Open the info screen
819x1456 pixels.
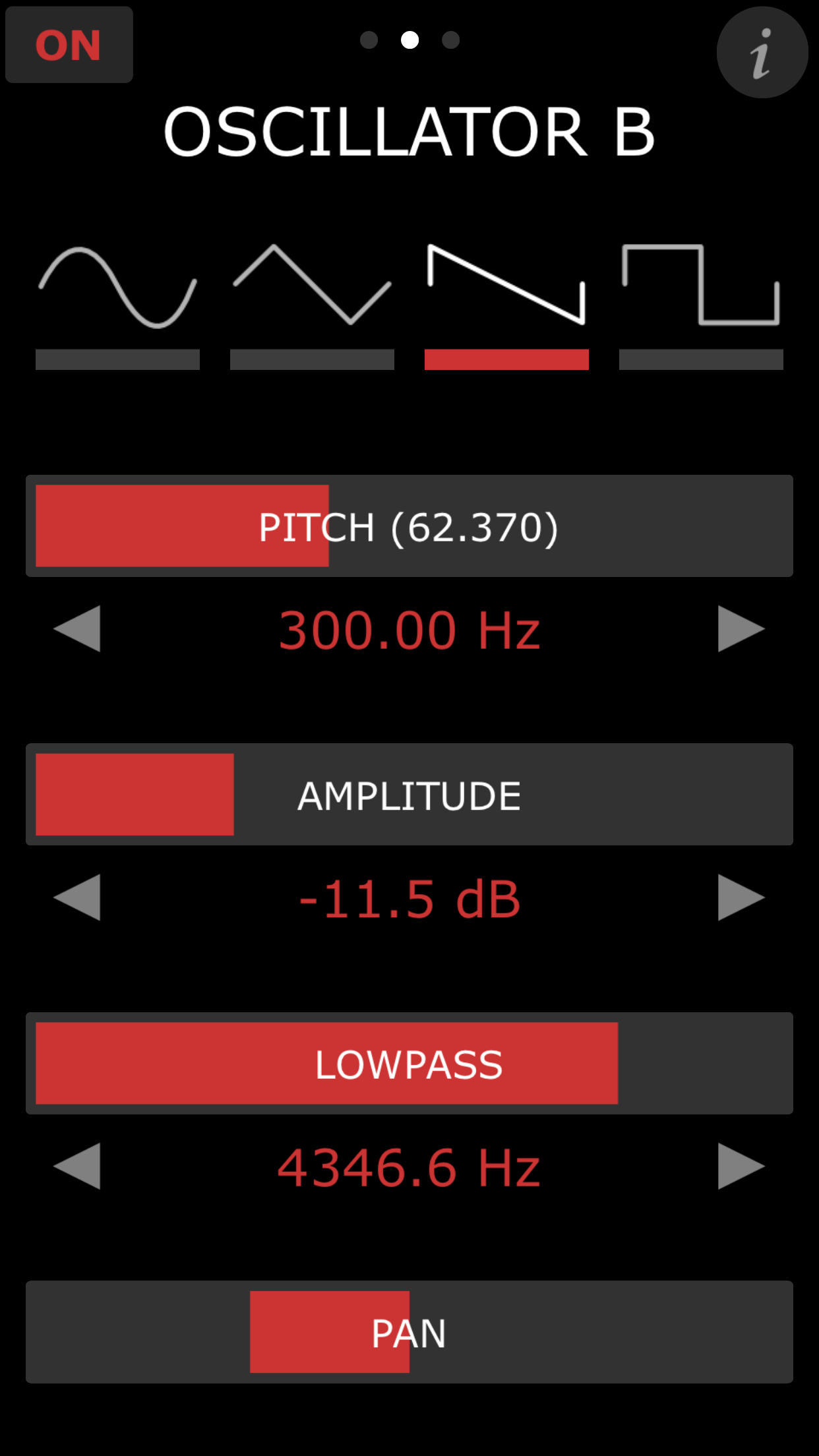coord(762,53)
